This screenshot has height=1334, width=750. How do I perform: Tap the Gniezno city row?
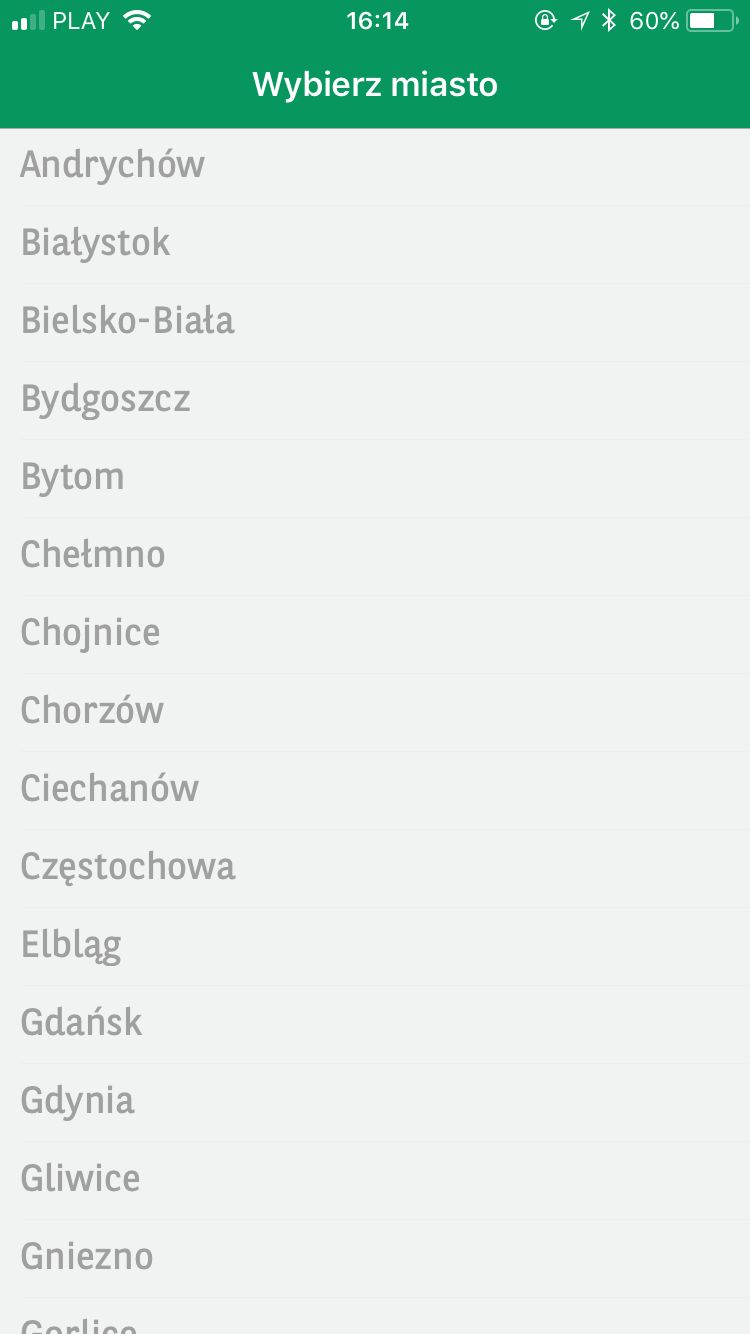pyautogui.click(x=375, y=1259)
